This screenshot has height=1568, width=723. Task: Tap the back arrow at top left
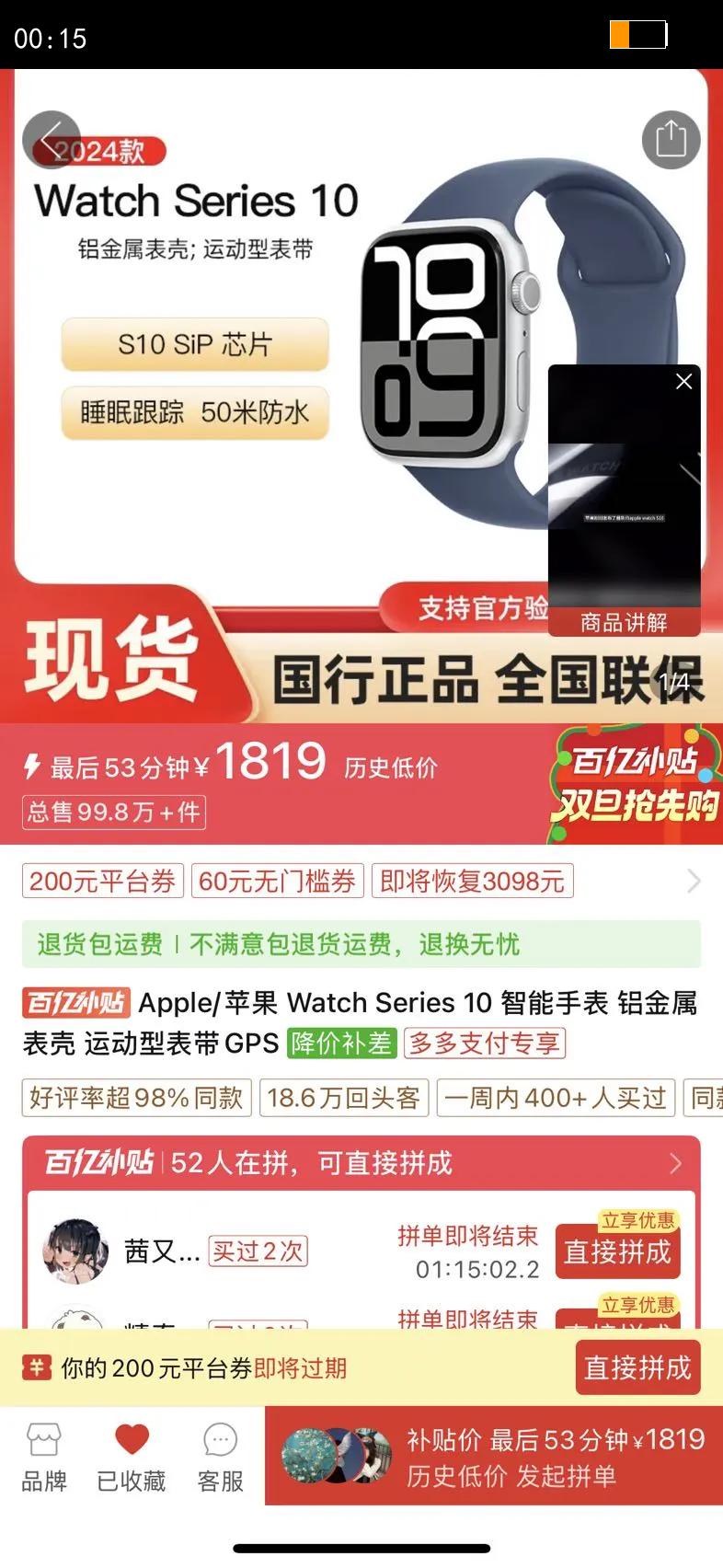pos(52,139)
